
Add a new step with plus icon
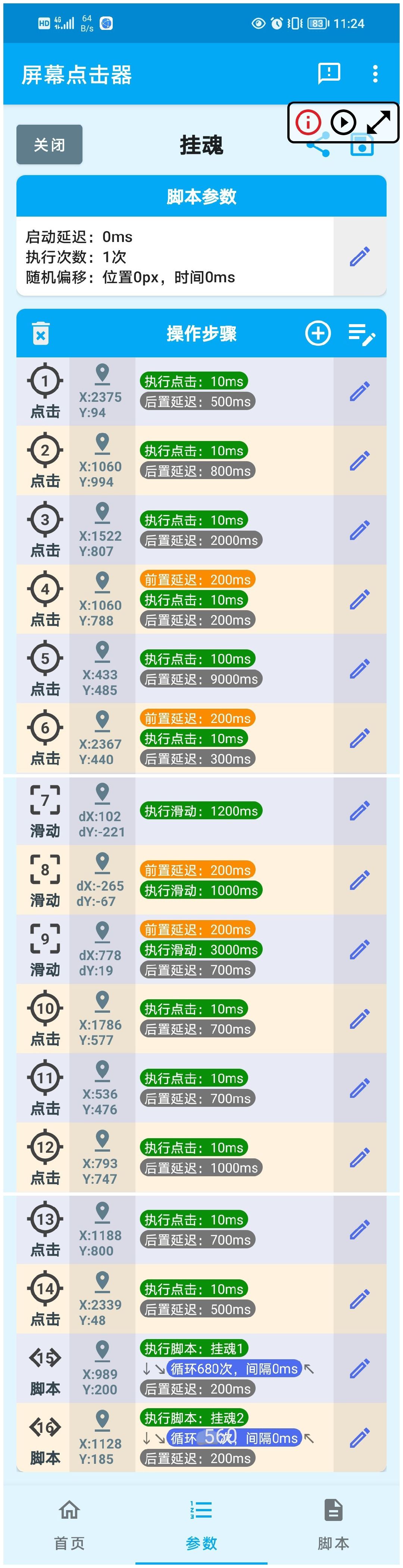coord(318,333)
